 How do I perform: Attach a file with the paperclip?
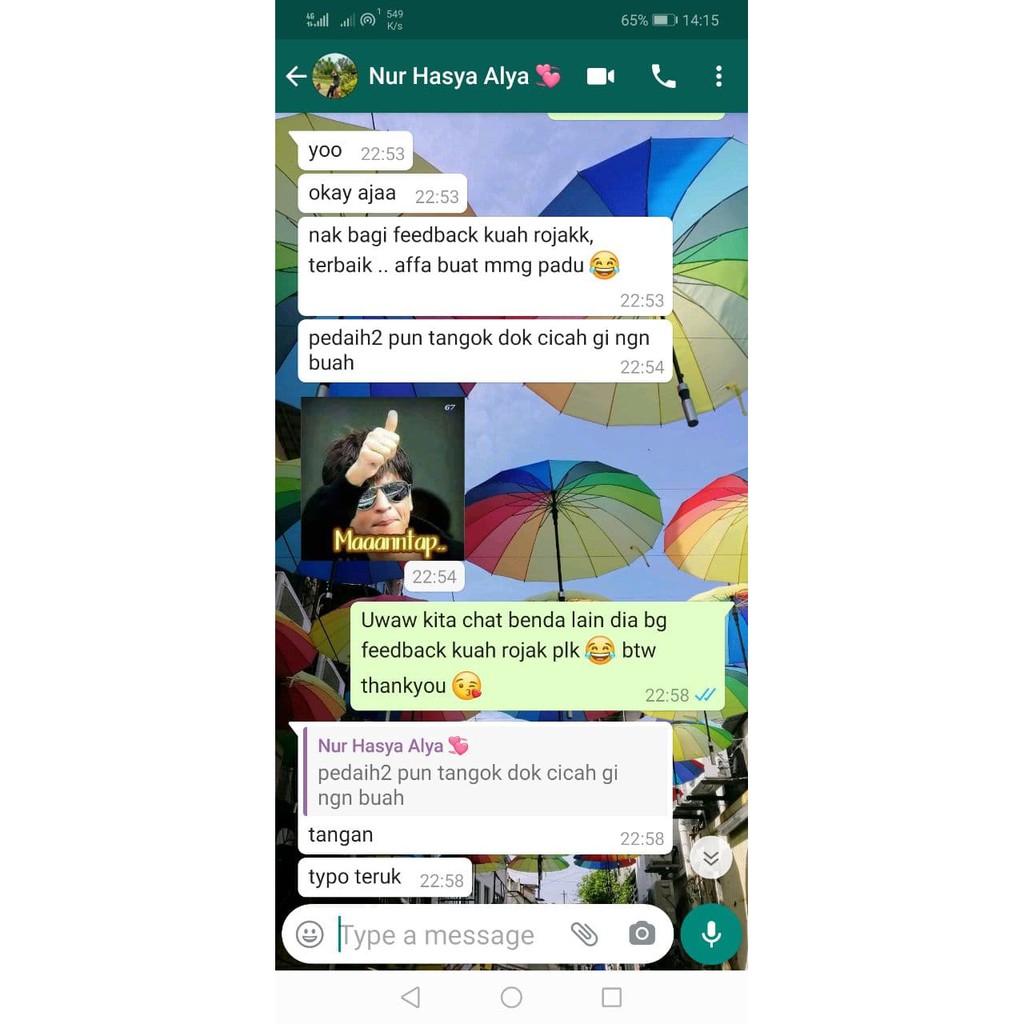coord(584,934)
